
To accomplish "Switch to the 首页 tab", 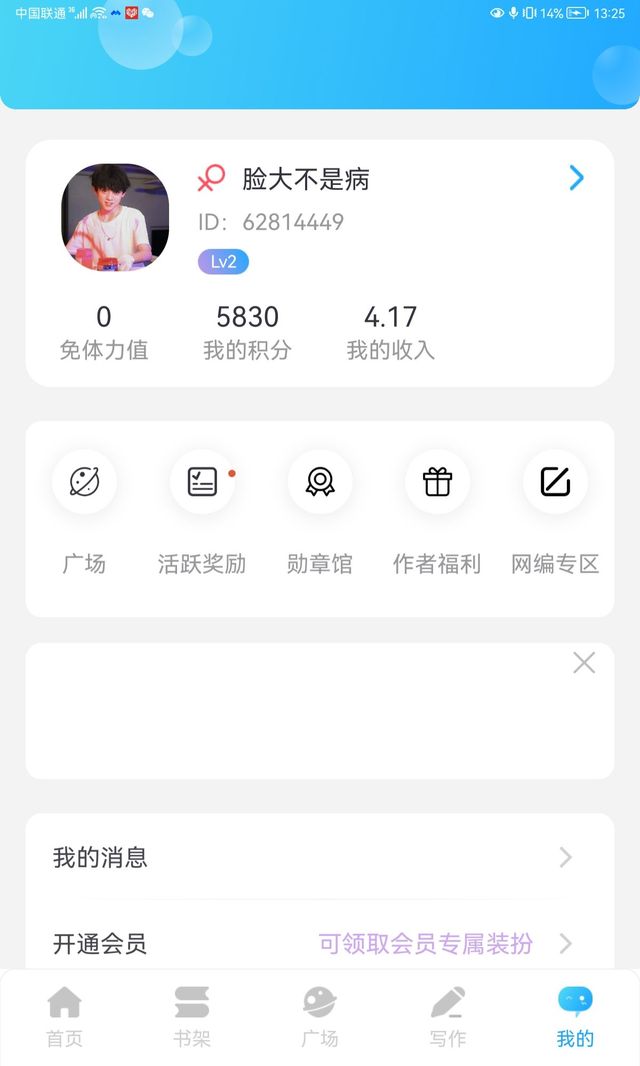I will (65, 1017).
